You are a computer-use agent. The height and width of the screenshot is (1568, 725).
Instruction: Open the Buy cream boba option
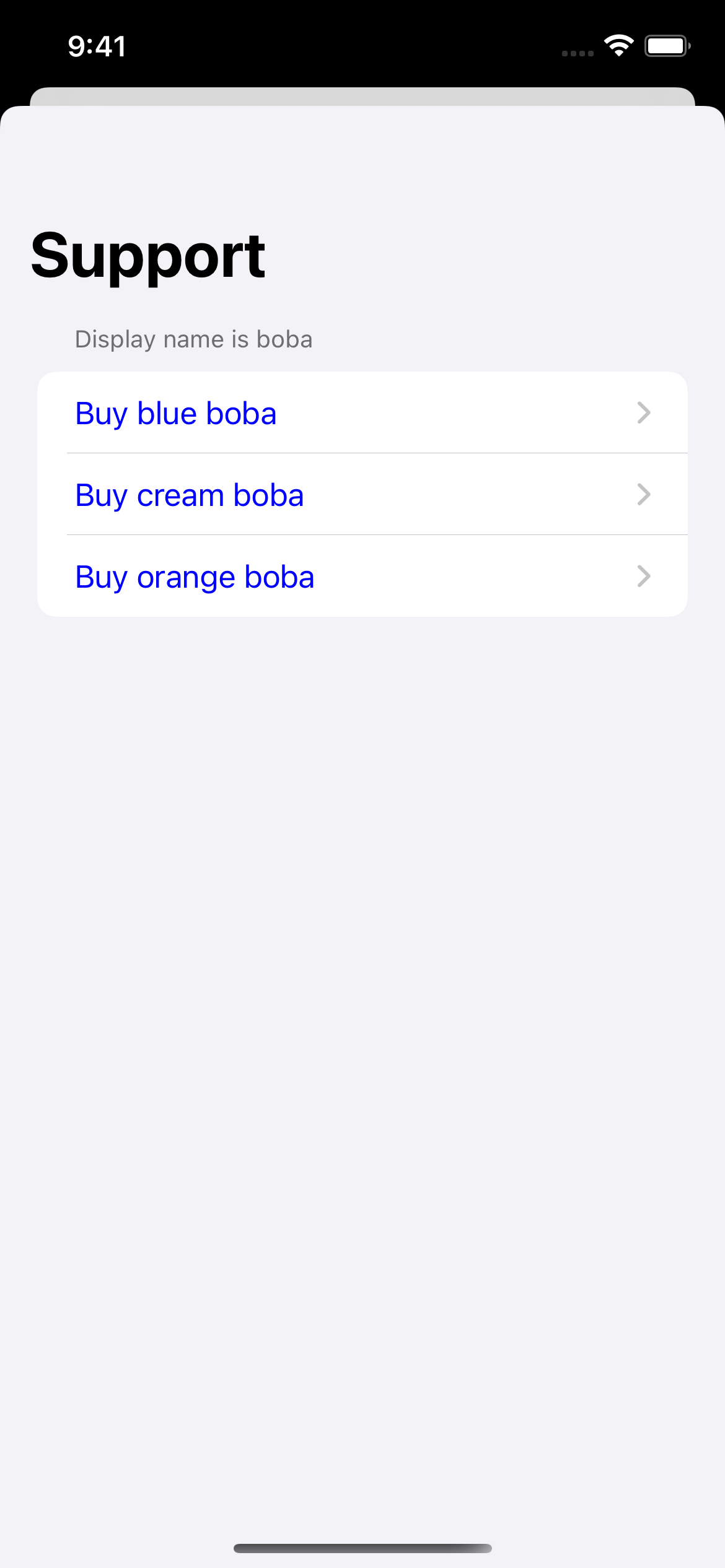pos(362,495)
